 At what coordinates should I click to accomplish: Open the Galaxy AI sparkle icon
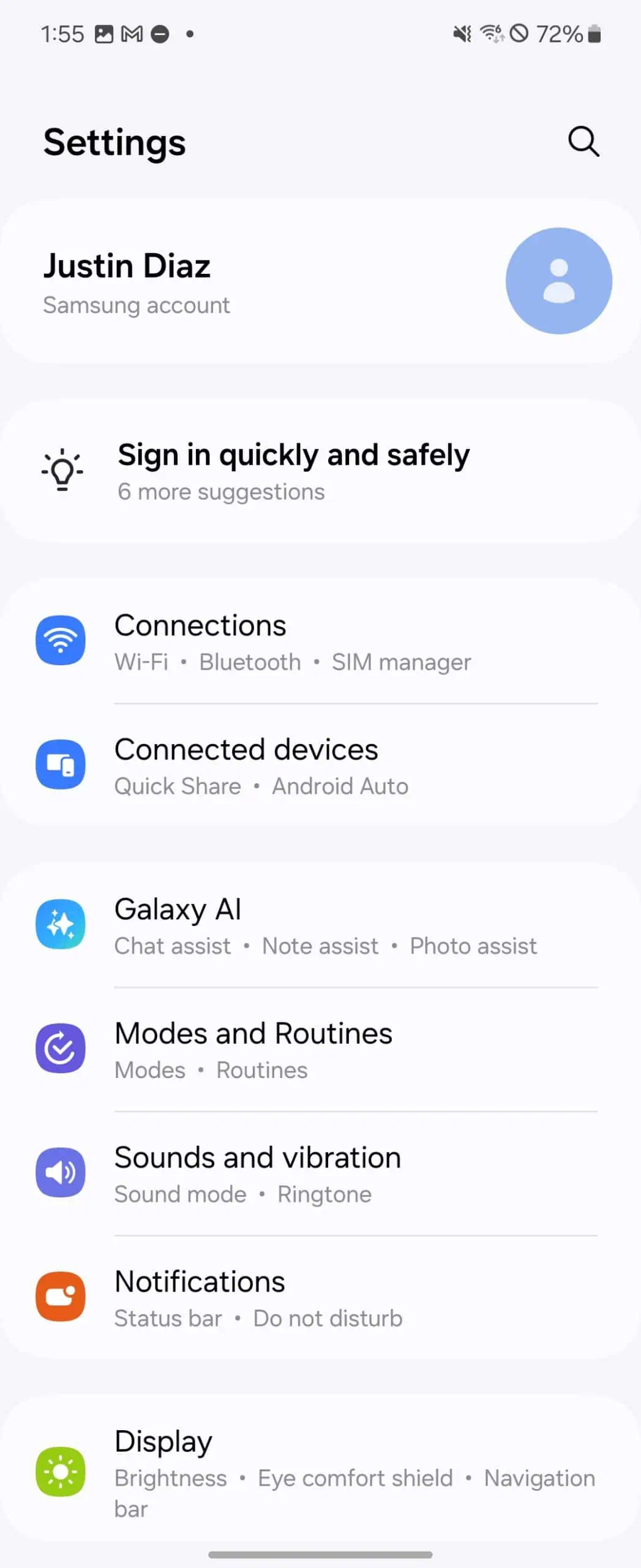coord(61,924)
